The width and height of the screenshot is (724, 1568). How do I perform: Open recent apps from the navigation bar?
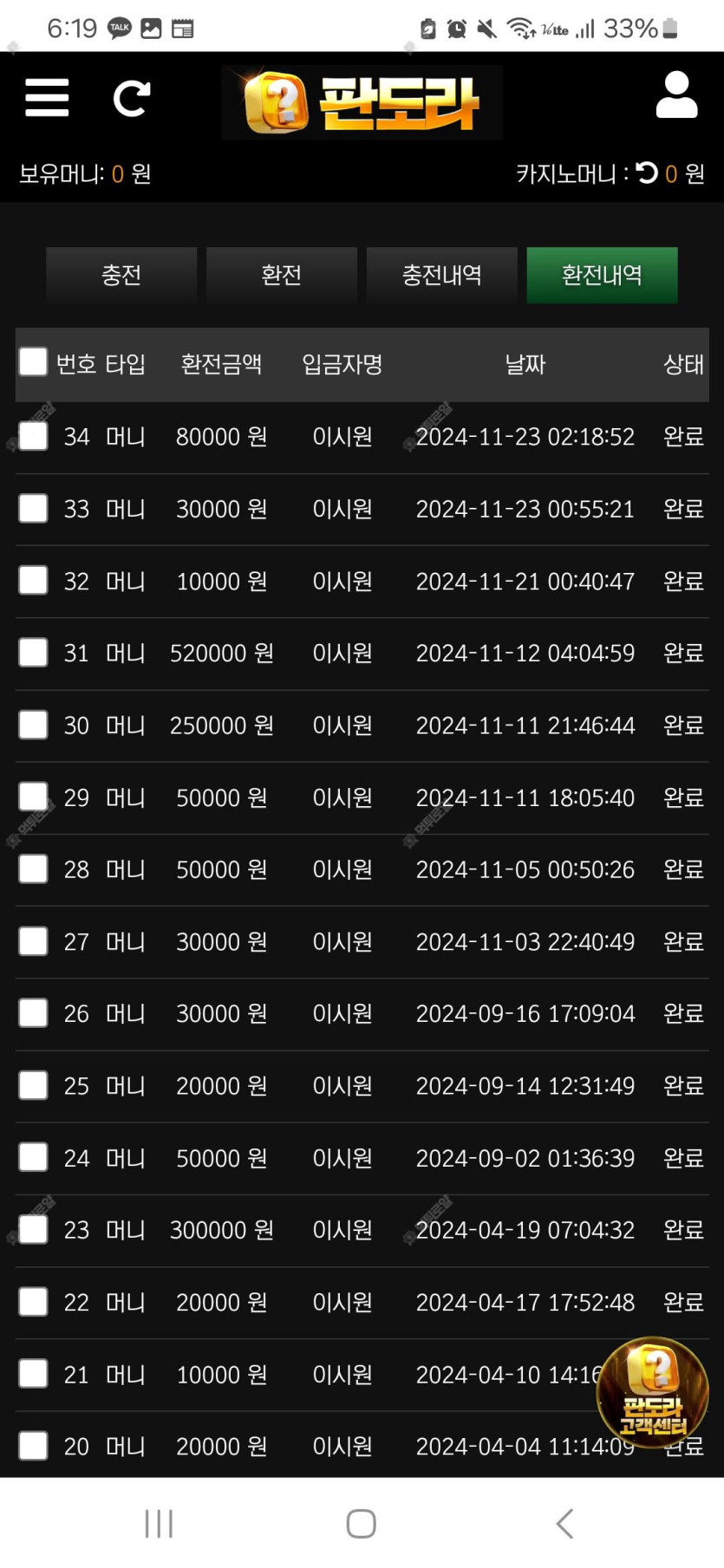(x=159, y=1523)
